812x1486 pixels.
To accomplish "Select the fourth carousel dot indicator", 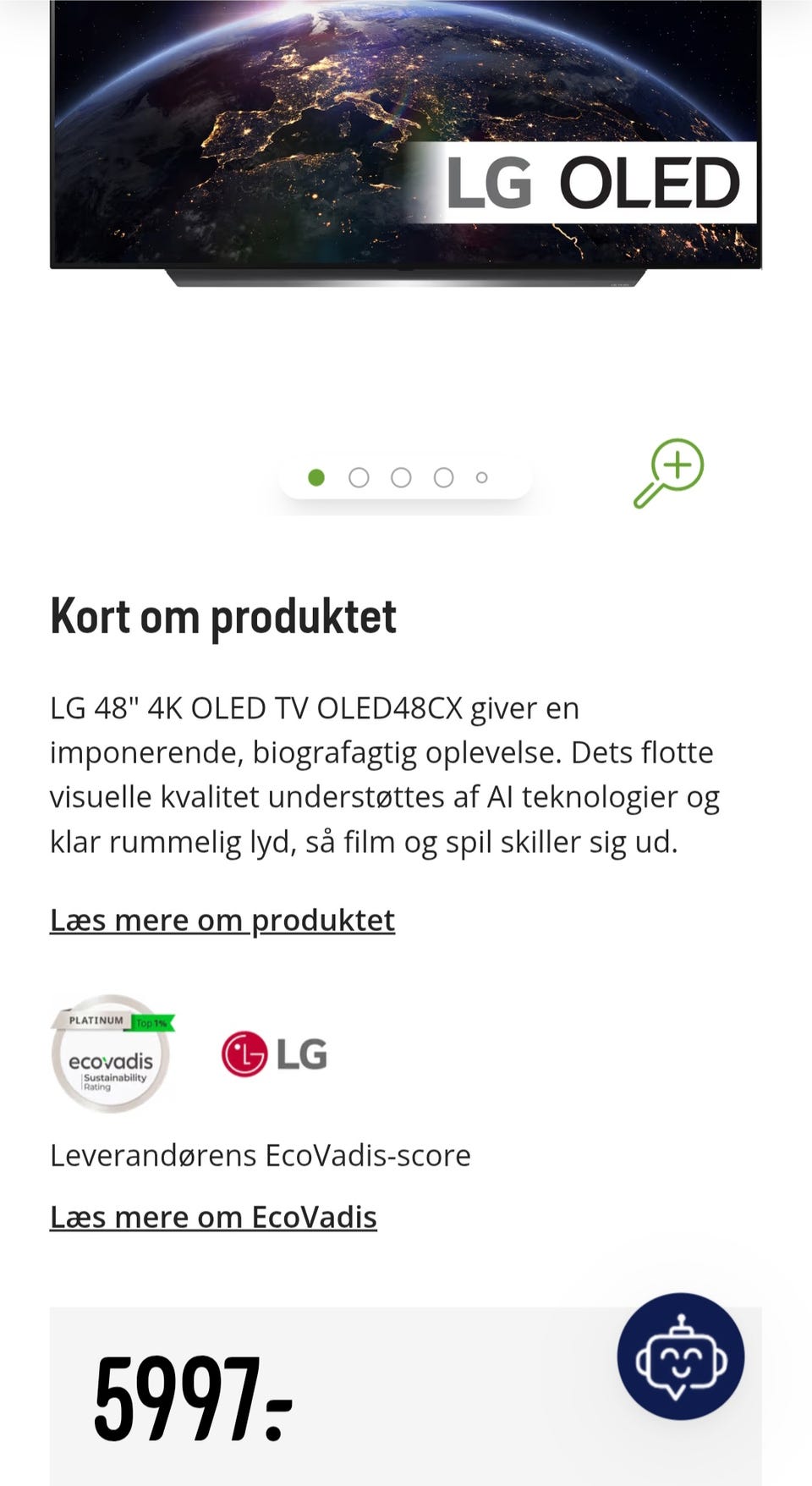I will 441,476.
